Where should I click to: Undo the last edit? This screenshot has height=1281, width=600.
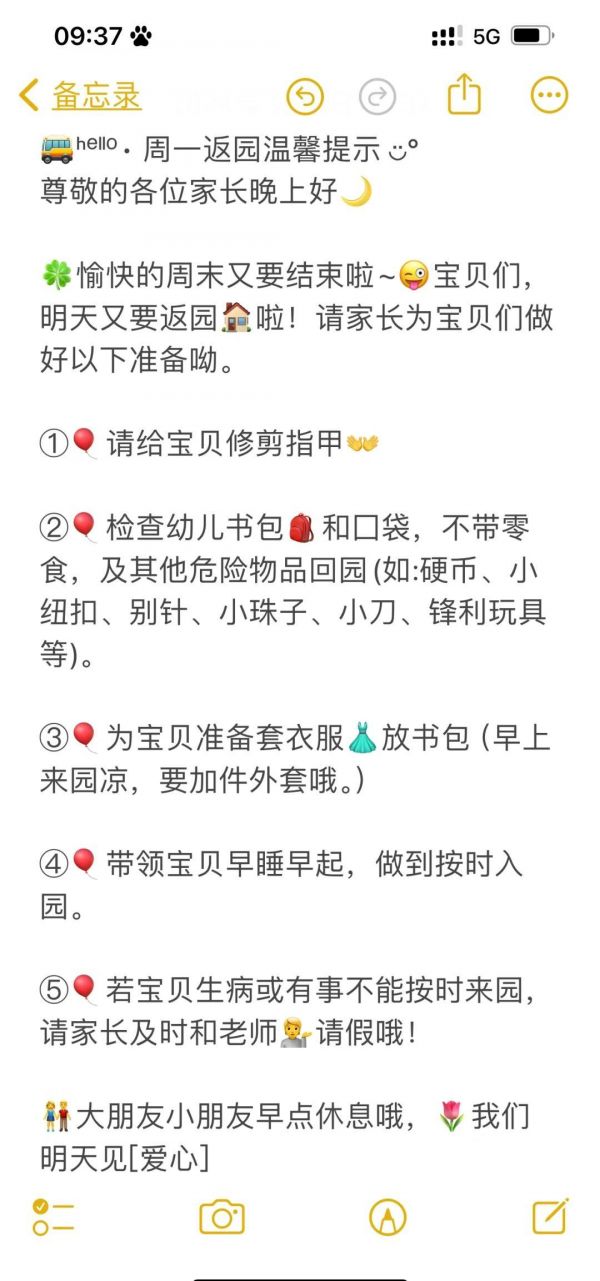[x=305, y=97]
